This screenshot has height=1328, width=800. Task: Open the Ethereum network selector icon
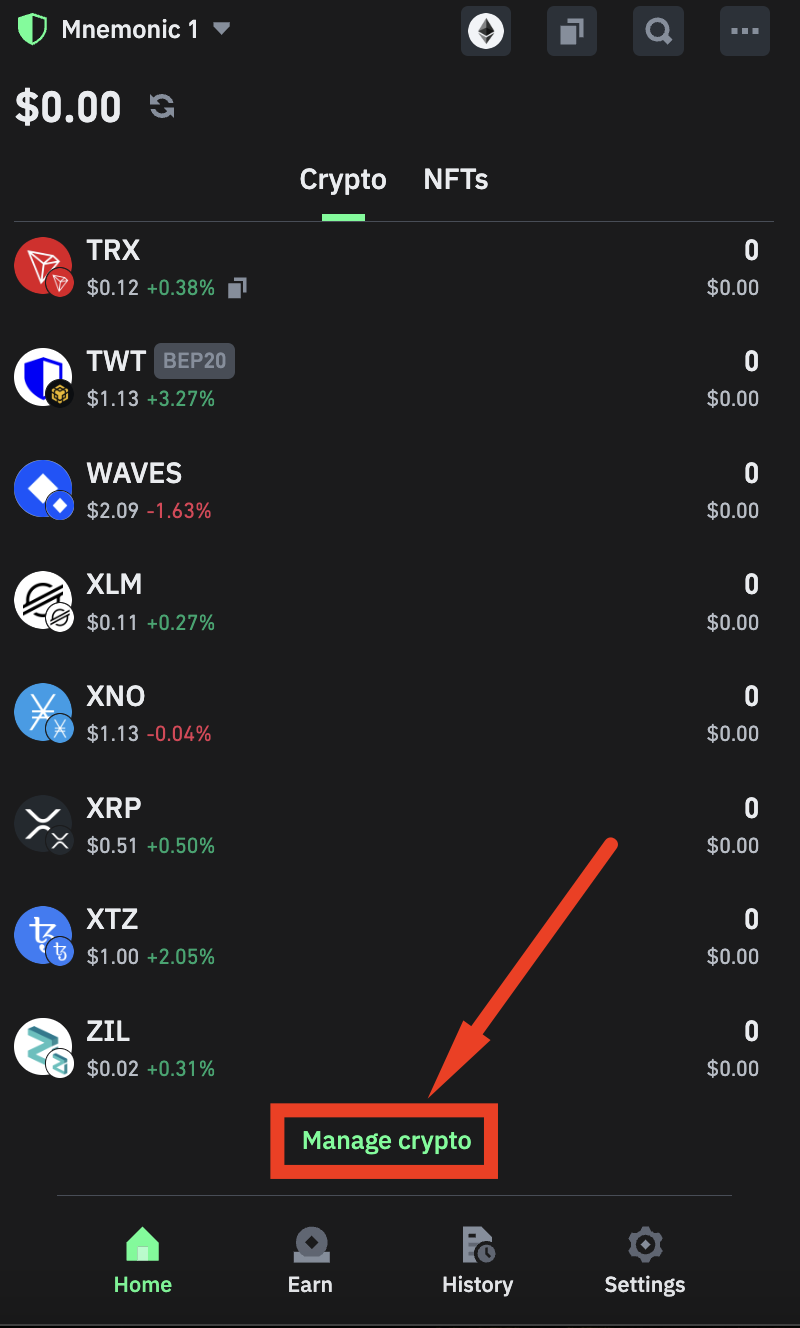point(485,31)
